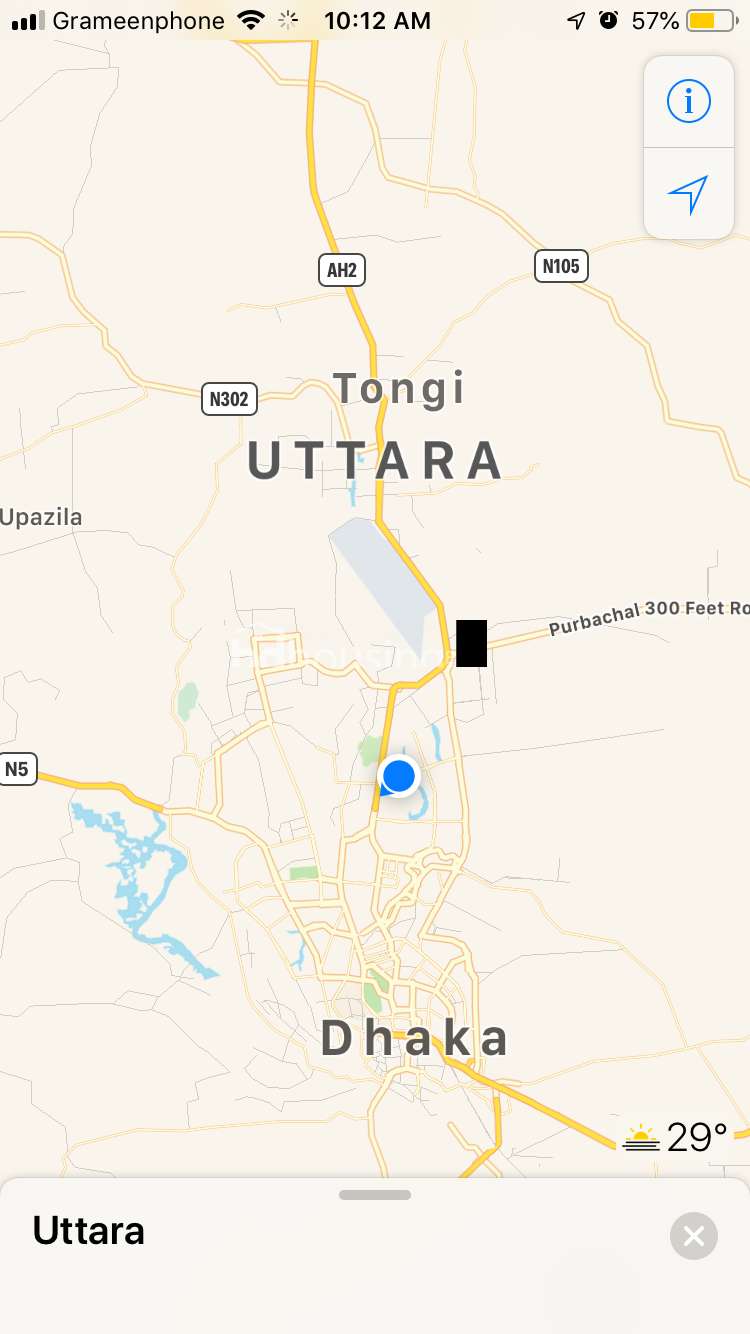Image resolution: width=750 pixels, height=1334 pixels.
Task: Open the weather indicator showing 29°
Action: point(676,1137)
